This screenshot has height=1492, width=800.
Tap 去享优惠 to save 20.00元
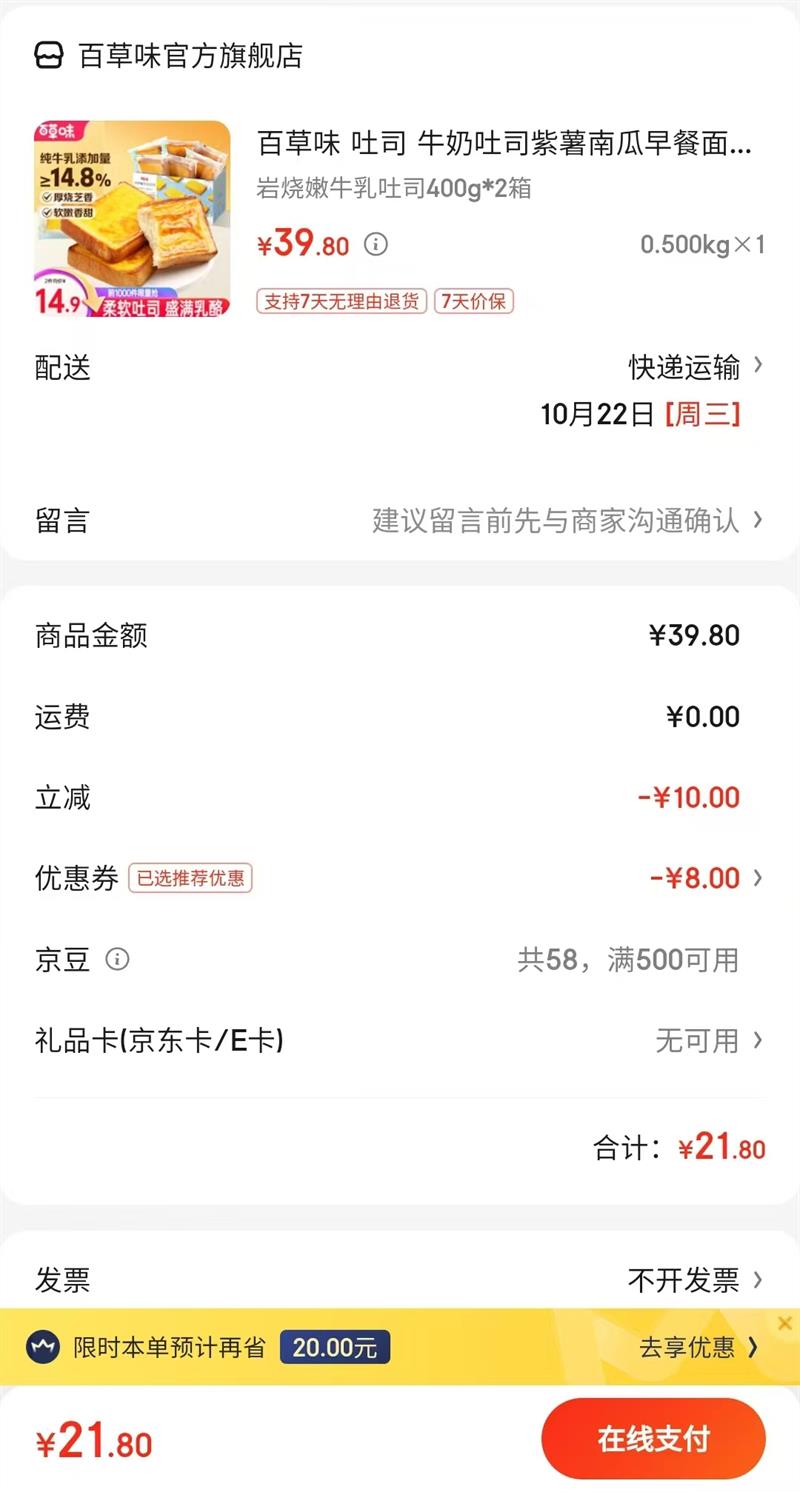698,1347
